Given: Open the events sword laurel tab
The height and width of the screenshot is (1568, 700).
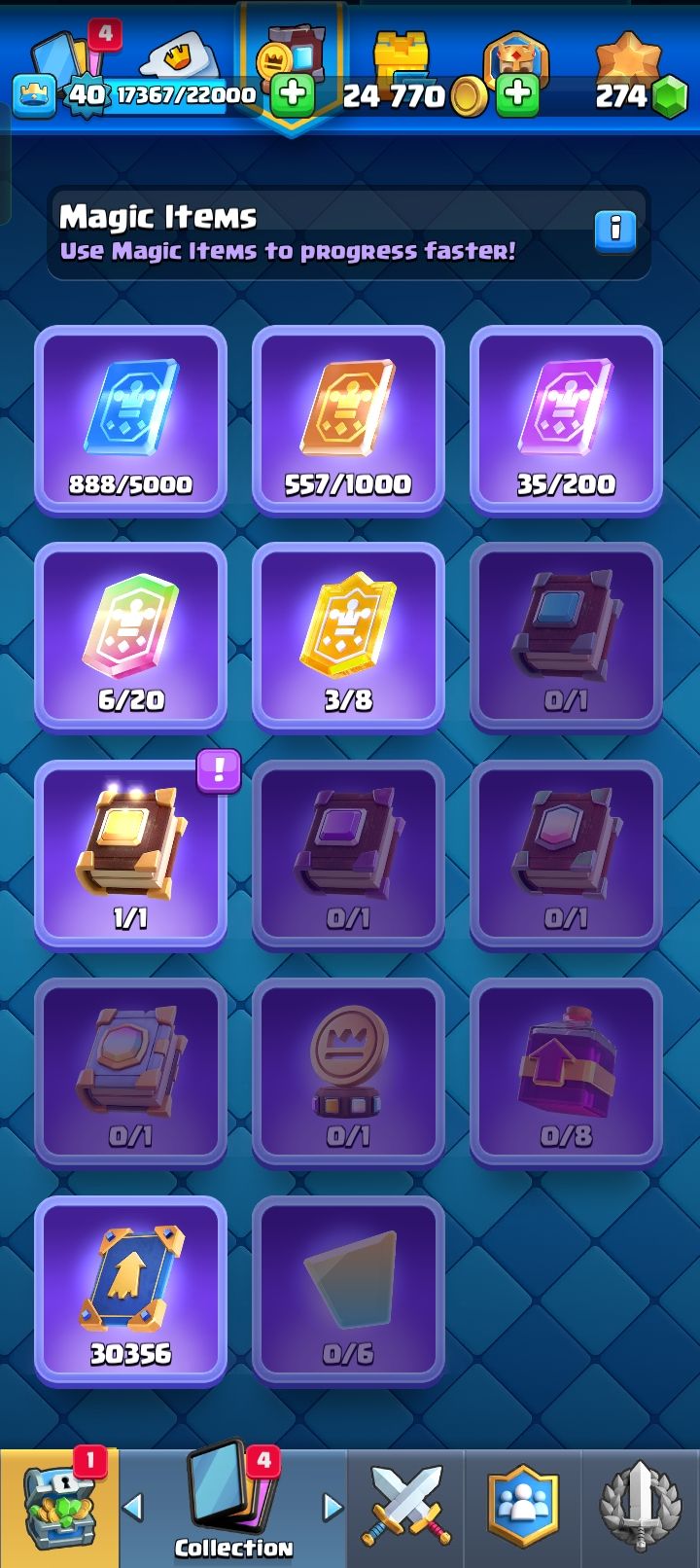Looking at the screenshot, I should (x=640, y=1508).
